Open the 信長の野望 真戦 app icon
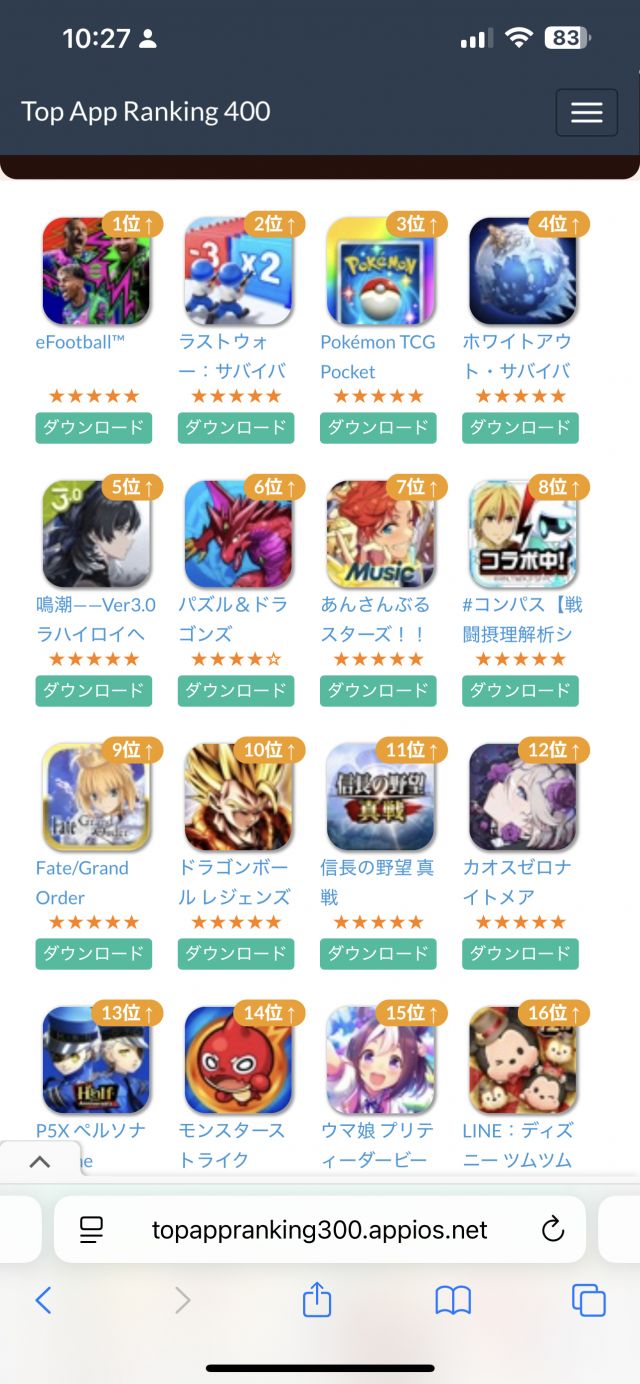This screenshot has height=1384, width=640. point(380,797)
